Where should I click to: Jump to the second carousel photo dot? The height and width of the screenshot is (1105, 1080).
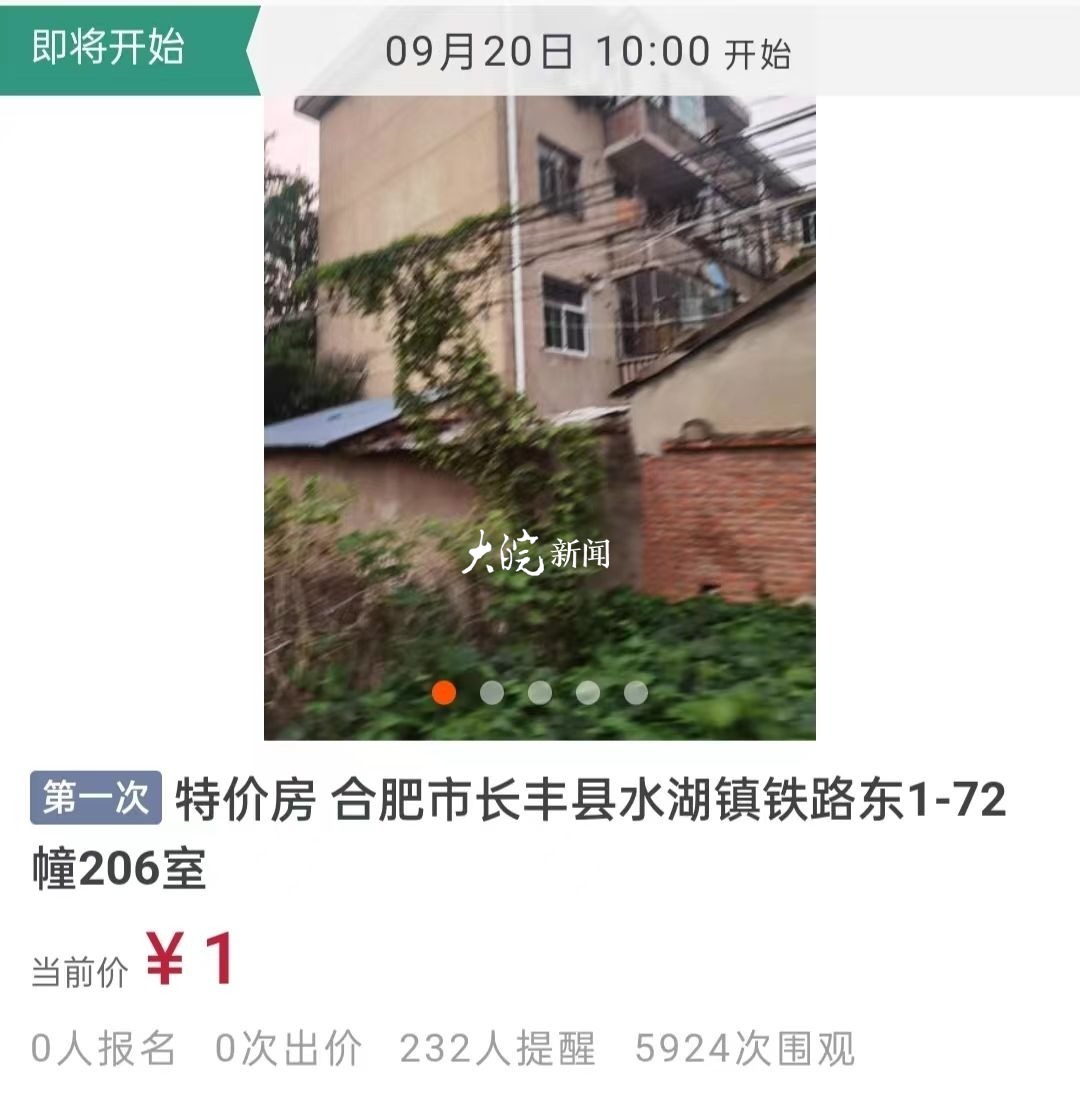point(492,692)
